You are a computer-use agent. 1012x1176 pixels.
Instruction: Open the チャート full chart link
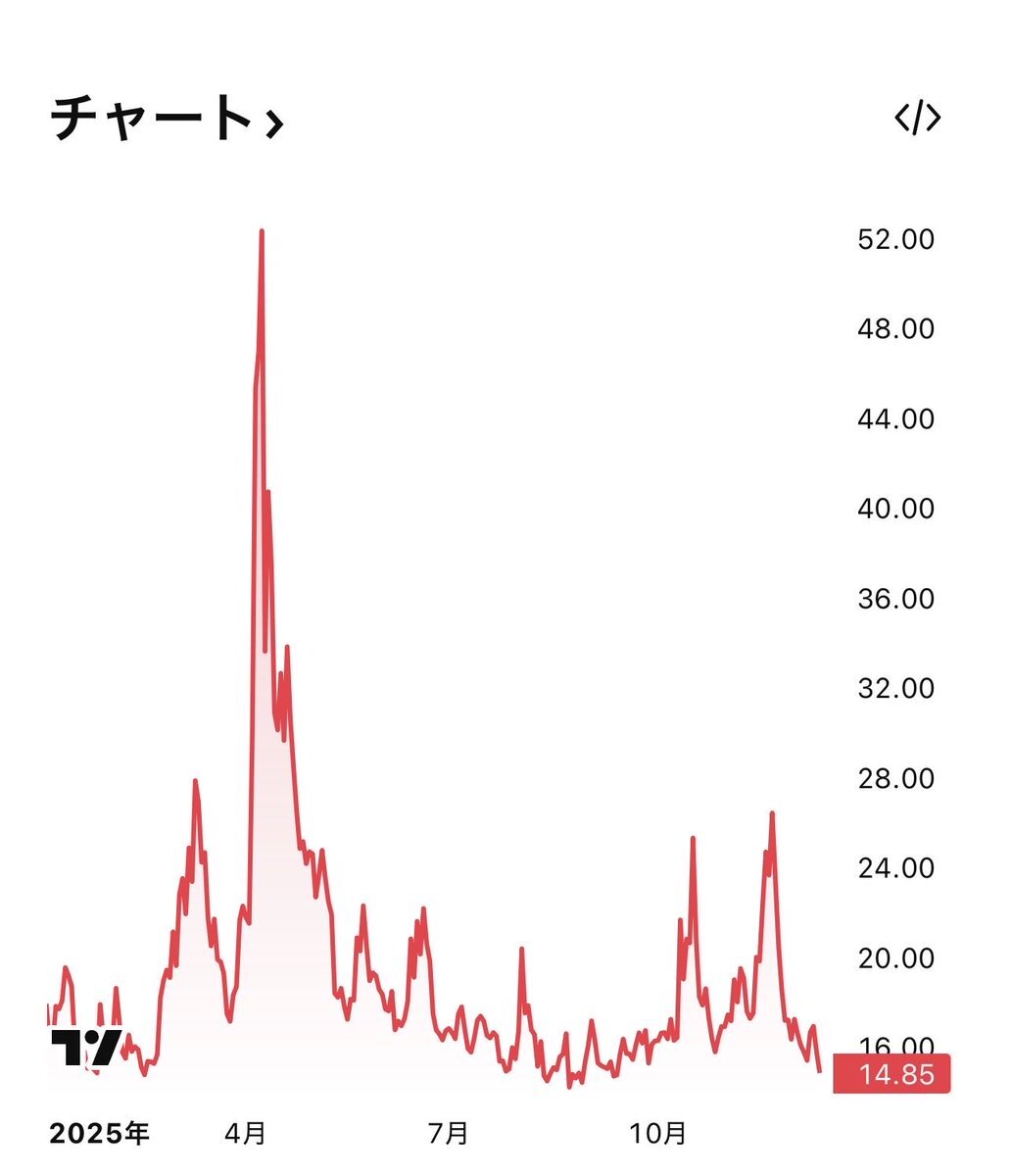[167, 119]
